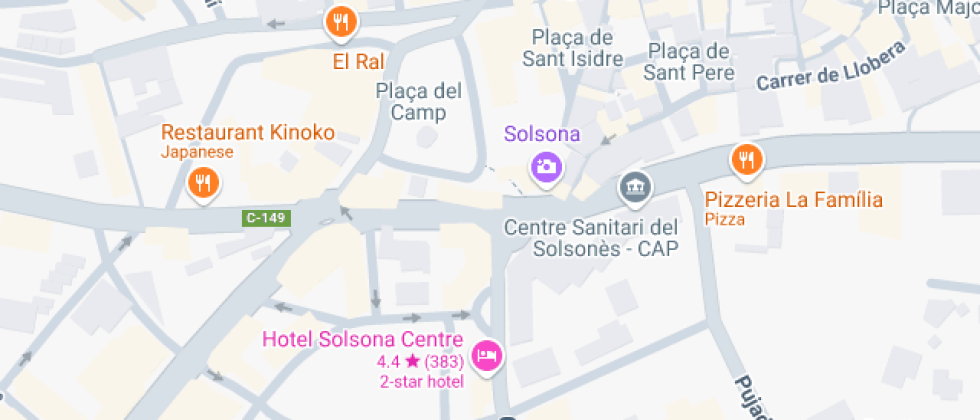View Hotel Solsona Centre details

pyautogui.click(x=487, y=358)
